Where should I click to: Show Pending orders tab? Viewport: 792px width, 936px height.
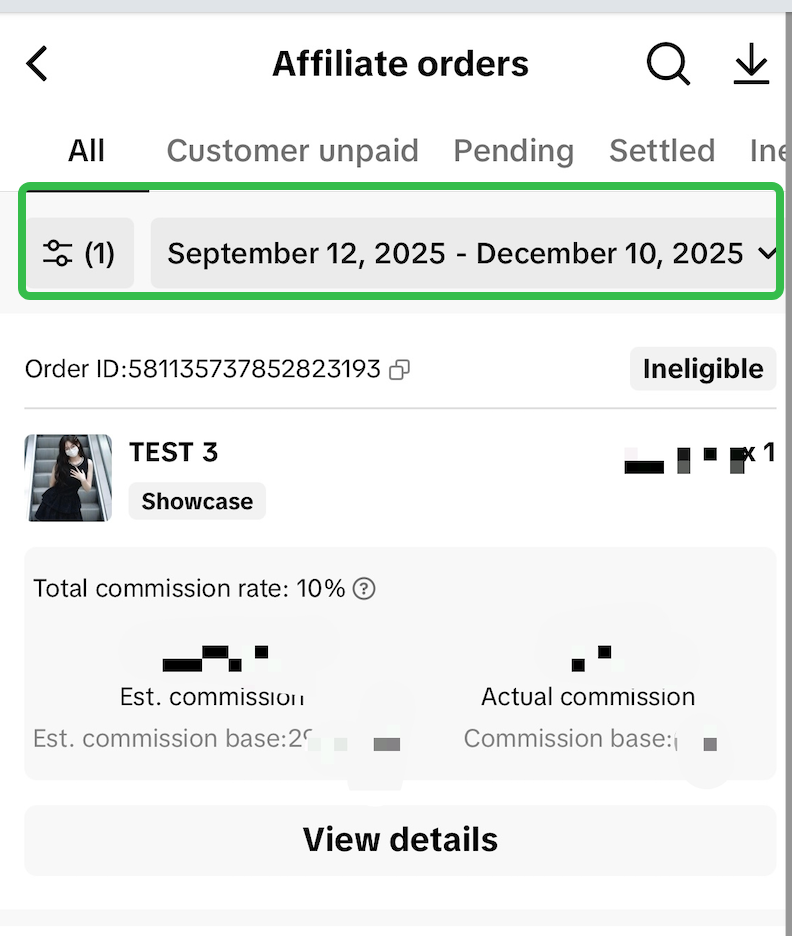point(513,151)
